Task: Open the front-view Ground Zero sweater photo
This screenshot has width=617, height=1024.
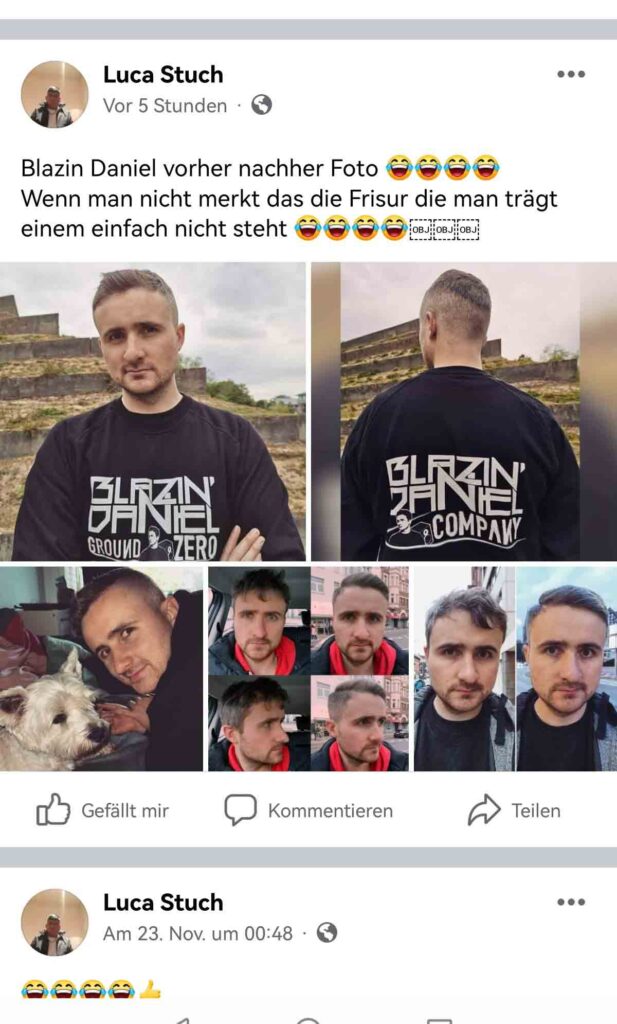Action: pos(153,411)
